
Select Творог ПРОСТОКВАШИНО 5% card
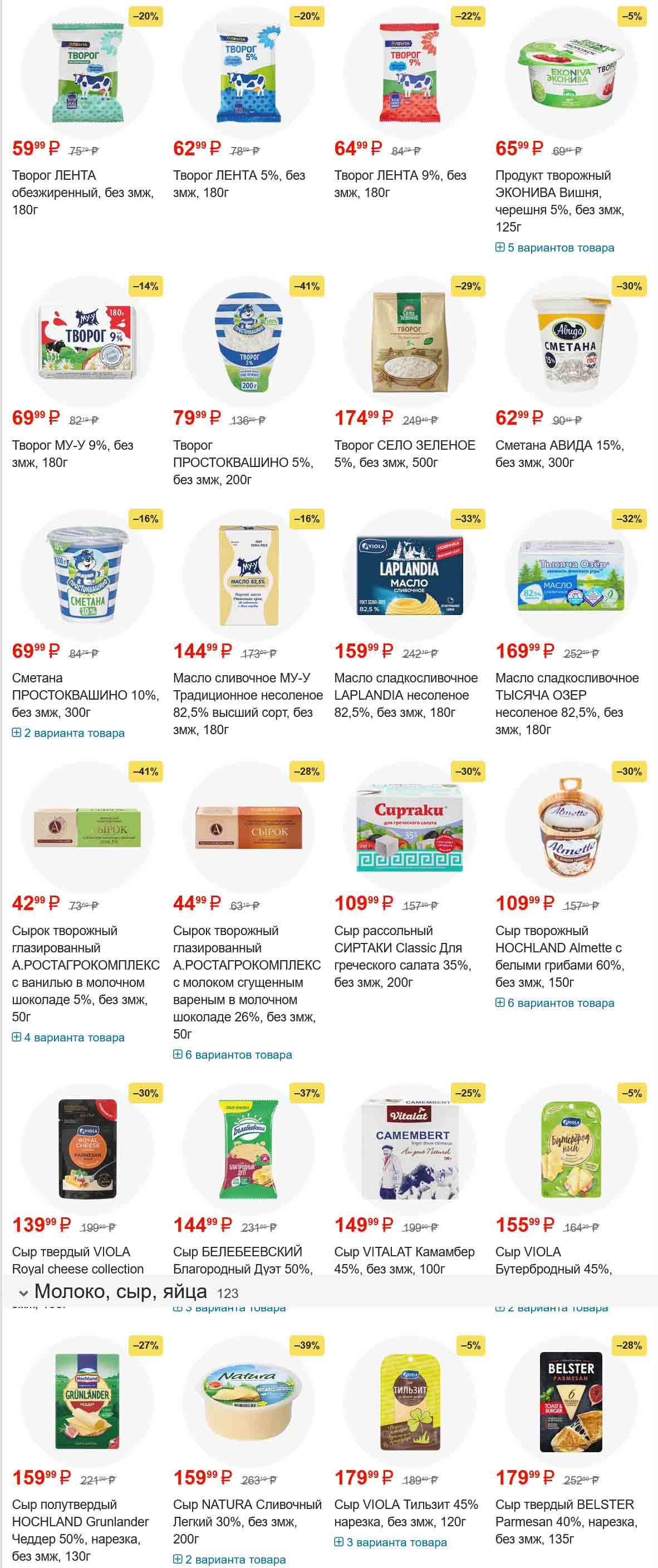coord(242,461)
